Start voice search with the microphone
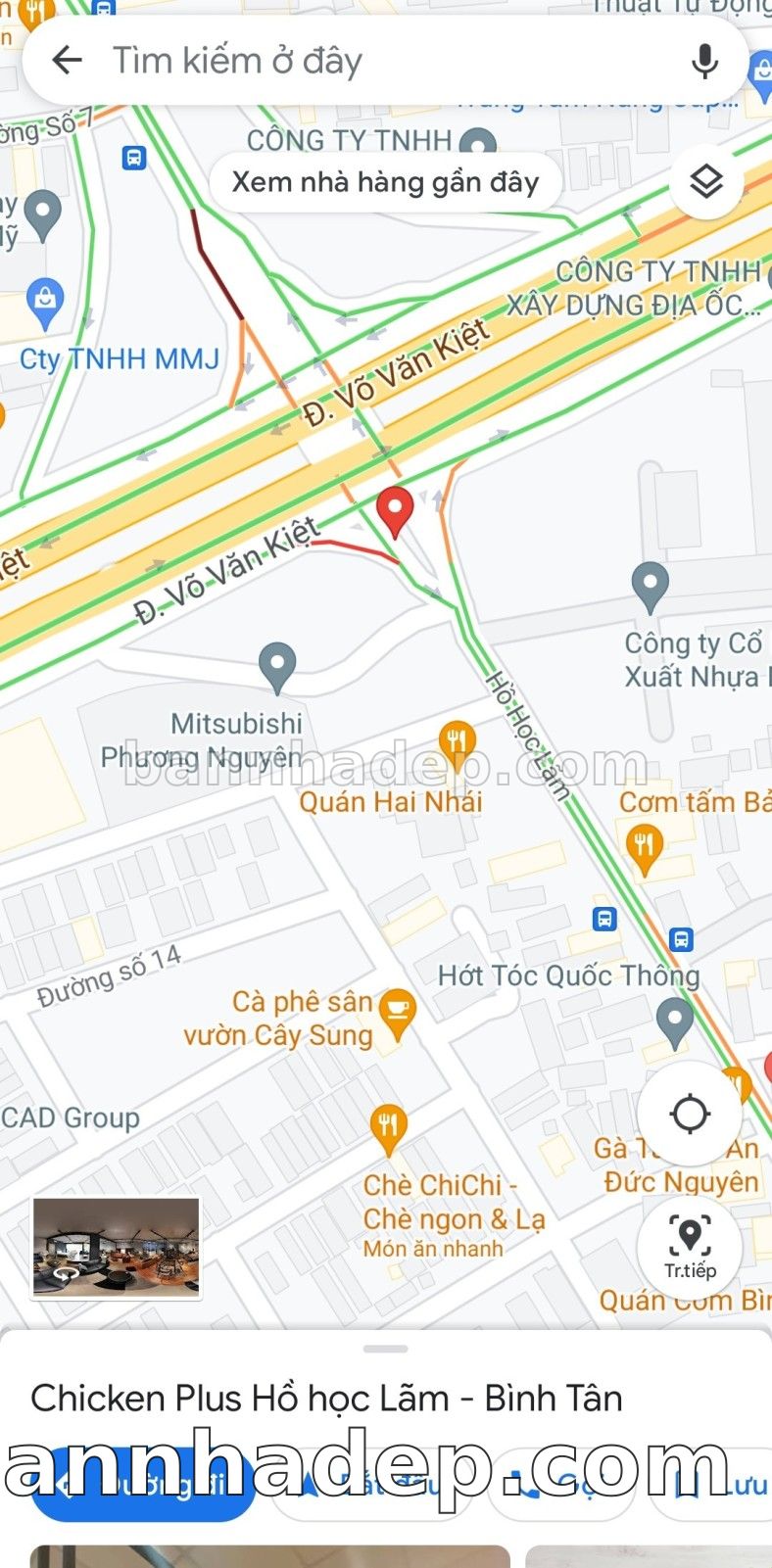The height and width of the screenshot is (1568, 772). click(704, 61)
